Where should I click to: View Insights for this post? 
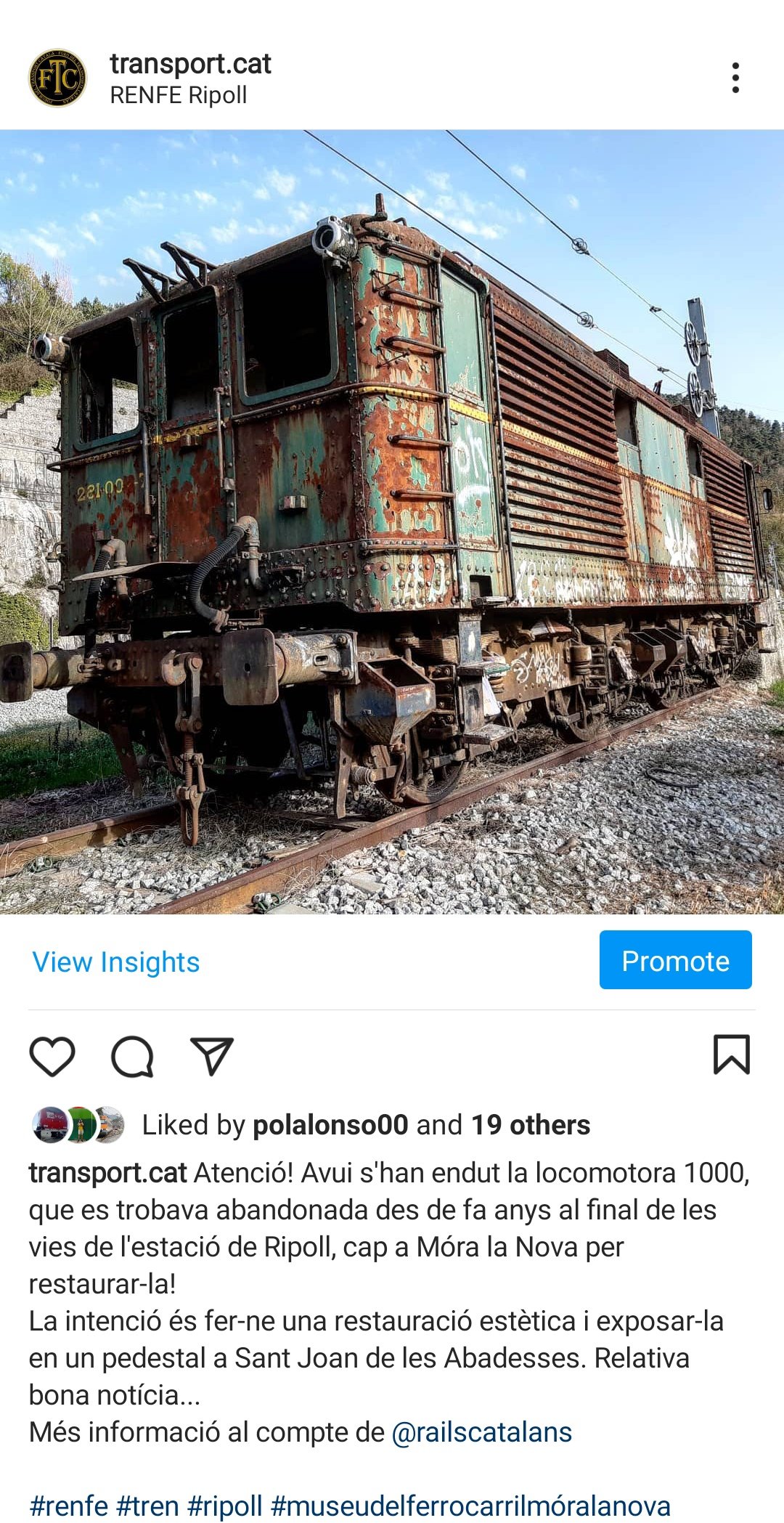click(x=115, y=962)
